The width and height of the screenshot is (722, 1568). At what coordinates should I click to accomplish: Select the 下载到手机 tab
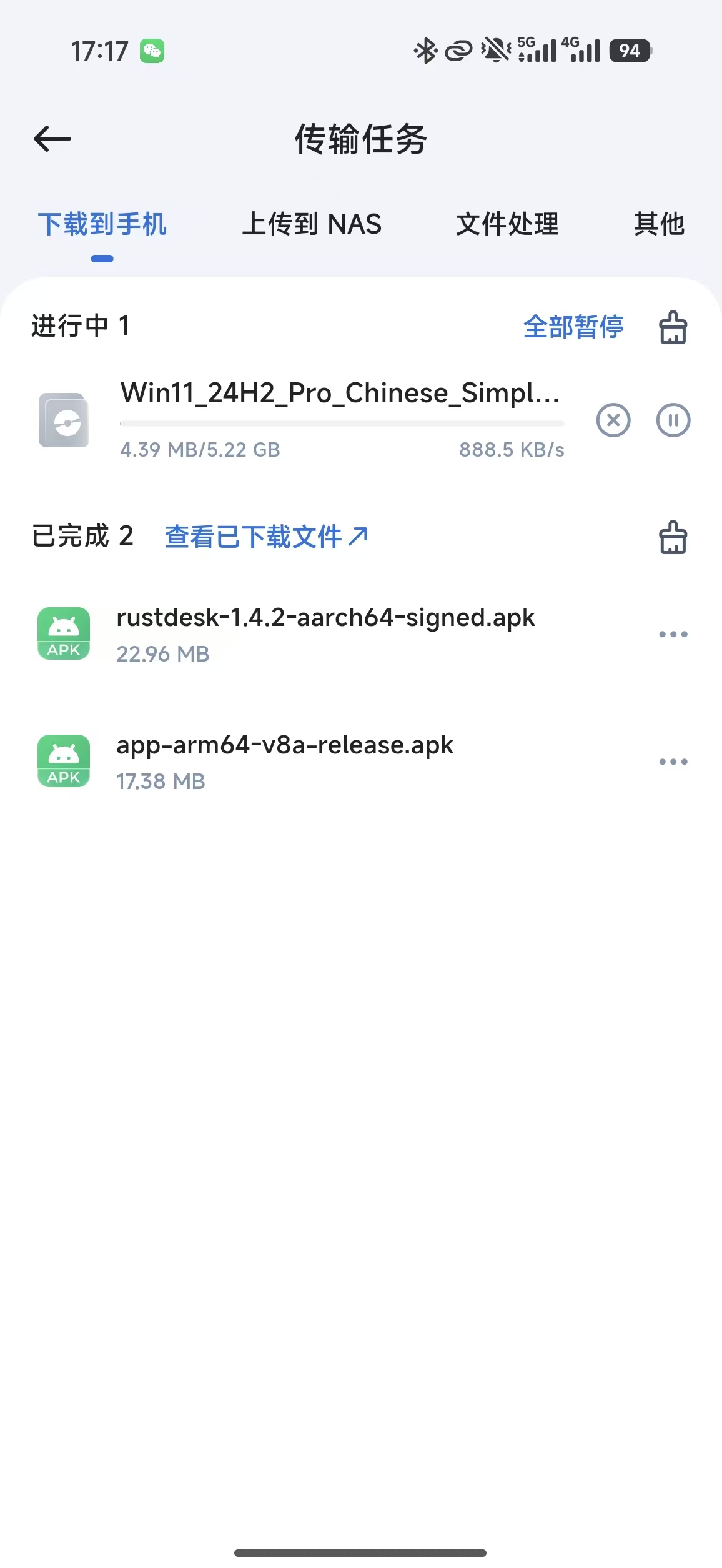tap(102, 224)
